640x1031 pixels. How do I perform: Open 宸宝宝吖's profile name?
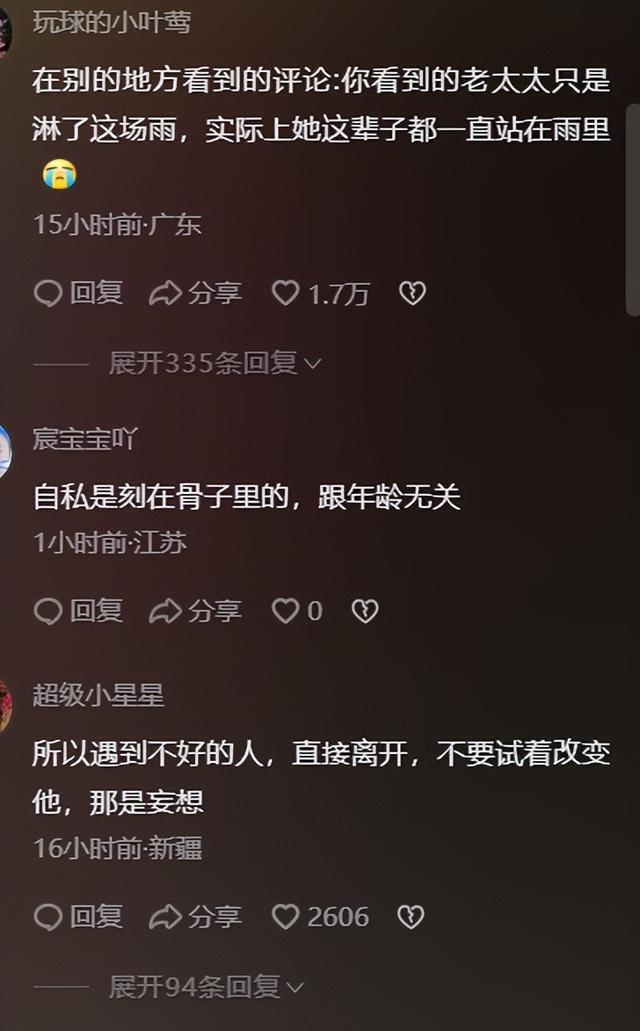coord(85,439)
